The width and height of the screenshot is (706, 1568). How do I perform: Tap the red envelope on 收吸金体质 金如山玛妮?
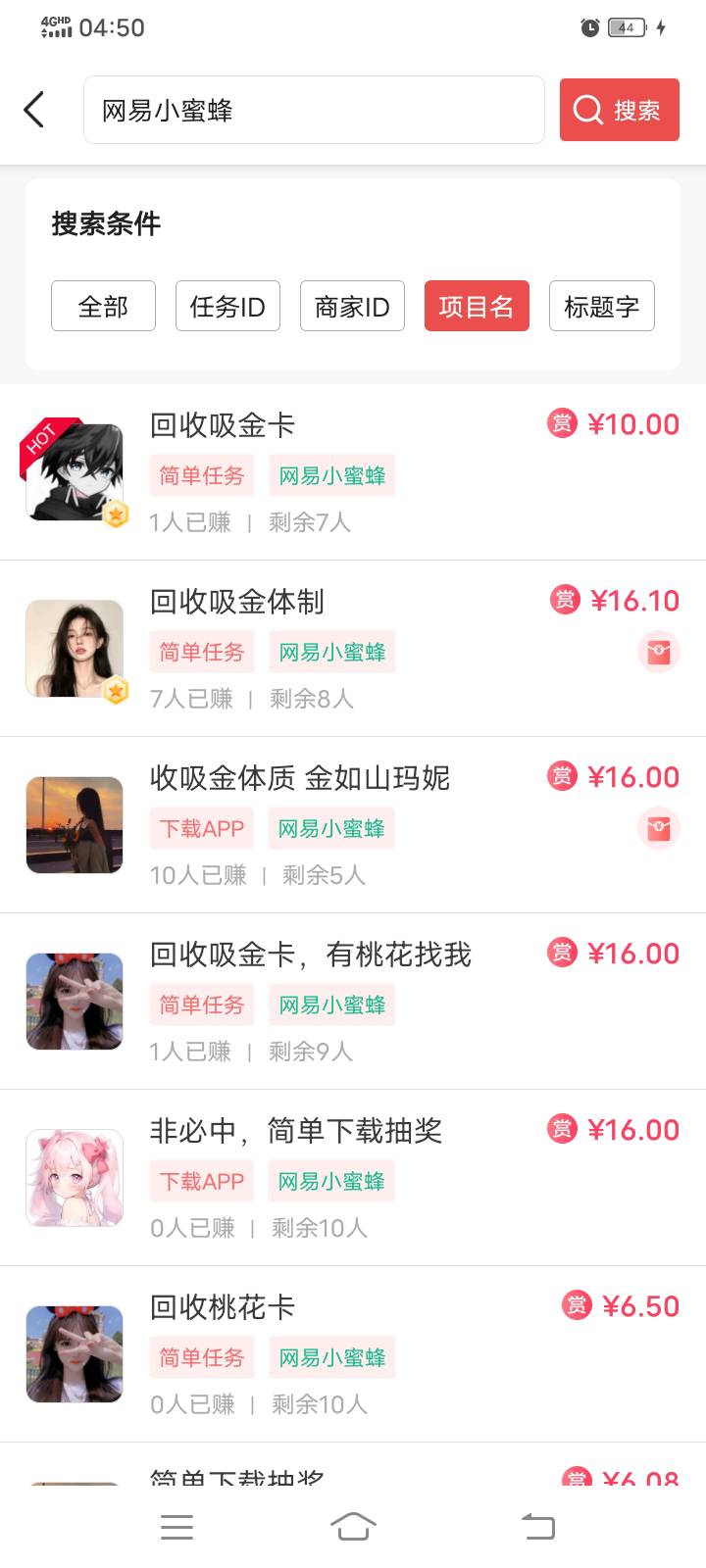pyautogui.click(x=658, y=828)
